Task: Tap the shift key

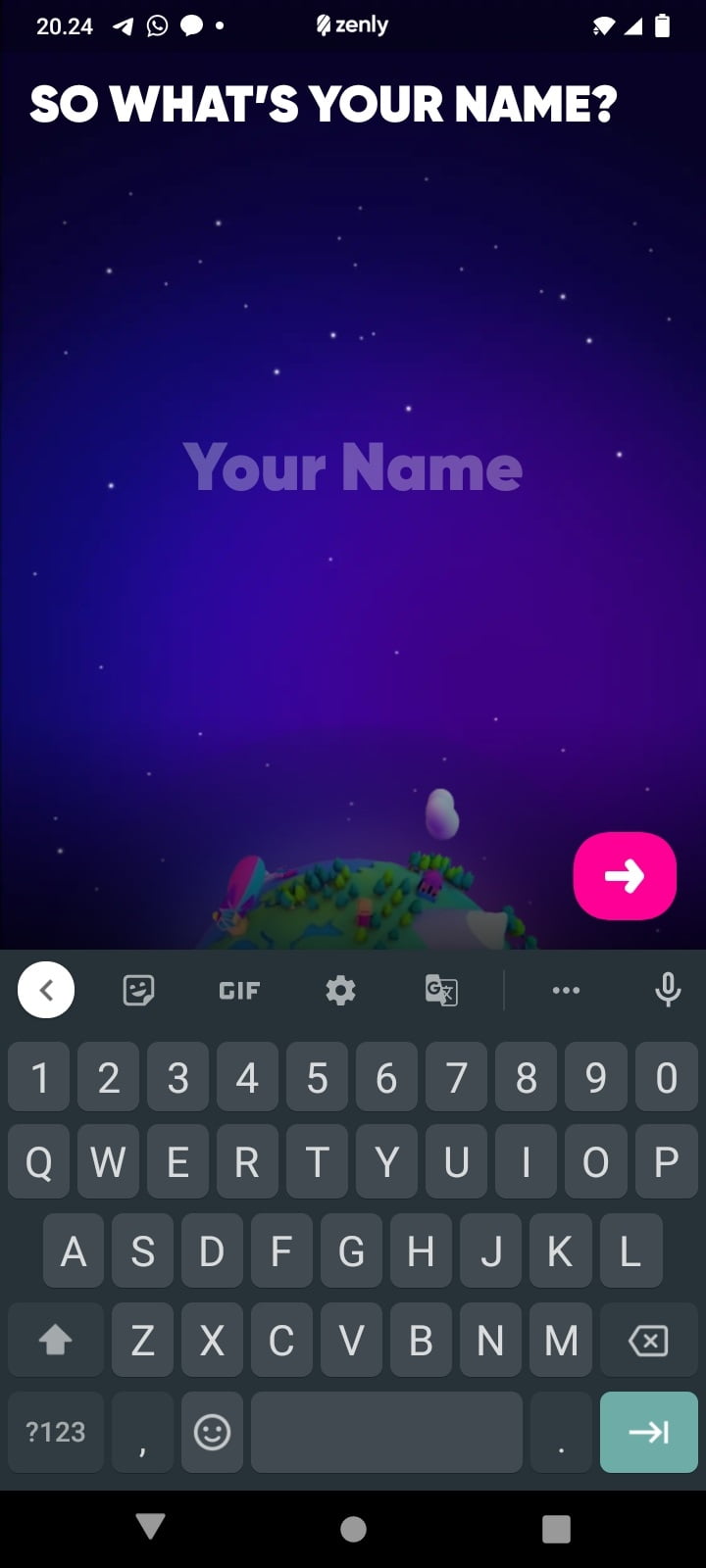Action: [55, 1340]
